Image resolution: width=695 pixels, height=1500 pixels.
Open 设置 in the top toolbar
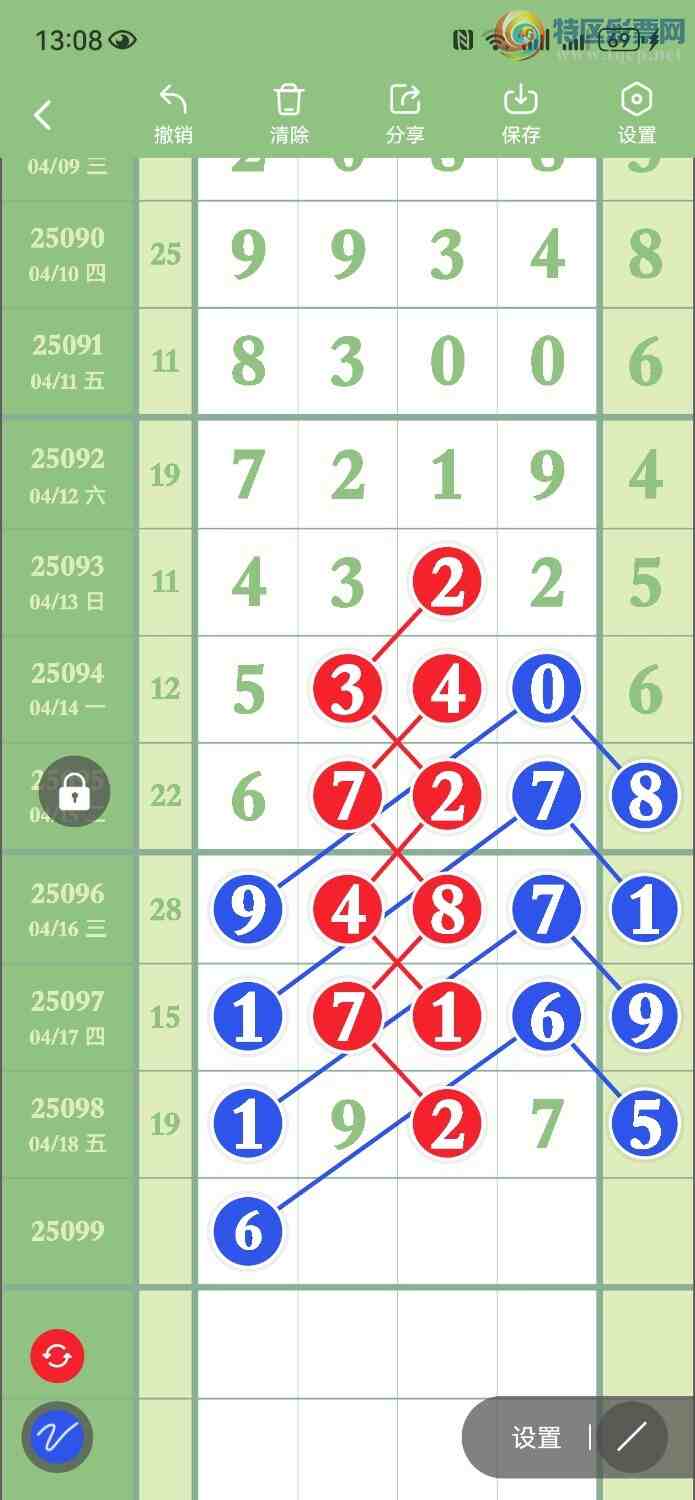click(637, 114)
